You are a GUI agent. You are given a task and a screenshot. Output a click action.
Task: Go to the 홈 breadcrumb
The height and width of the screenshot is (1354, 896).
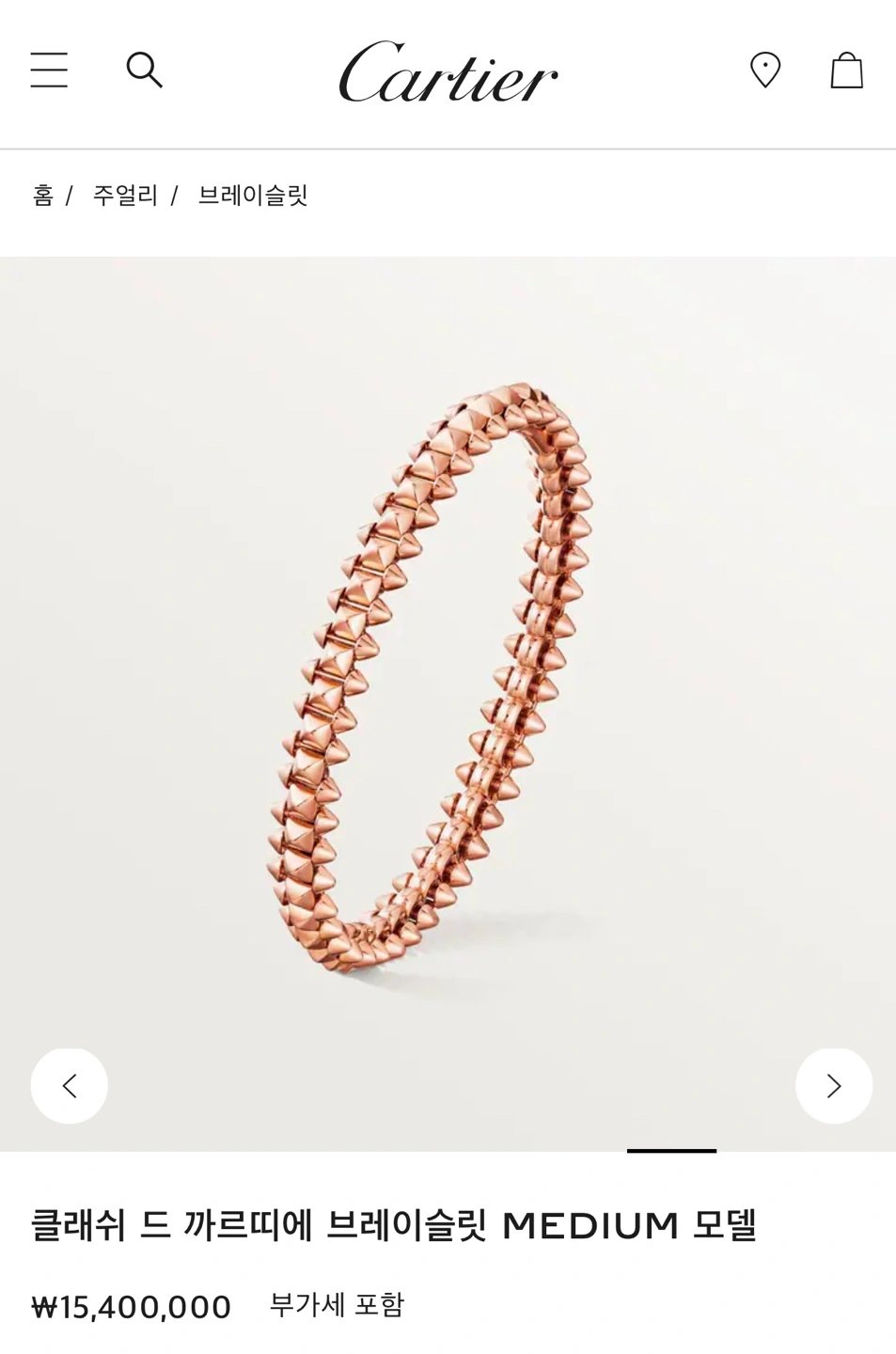(x=43, y=196)
